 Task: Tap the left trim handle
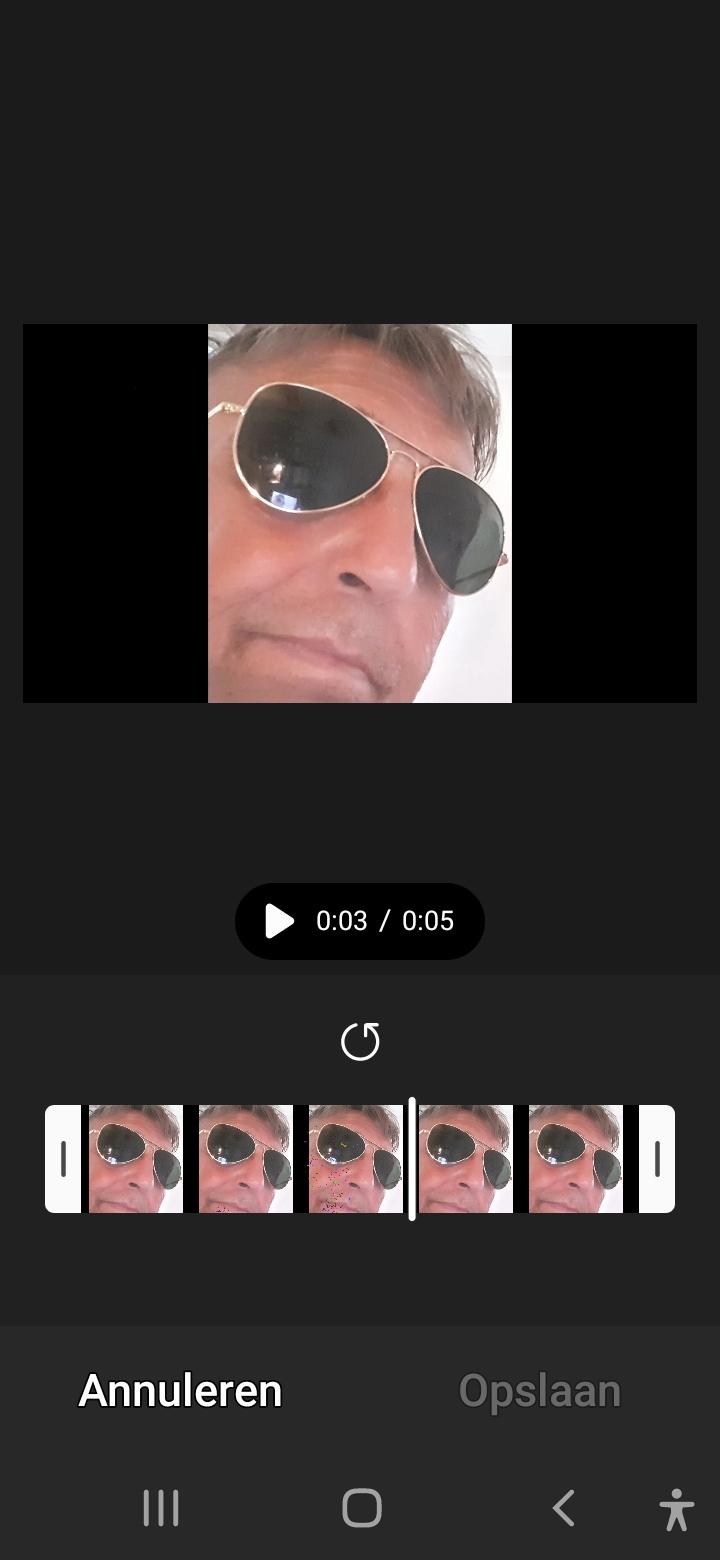click(63, 1159)
